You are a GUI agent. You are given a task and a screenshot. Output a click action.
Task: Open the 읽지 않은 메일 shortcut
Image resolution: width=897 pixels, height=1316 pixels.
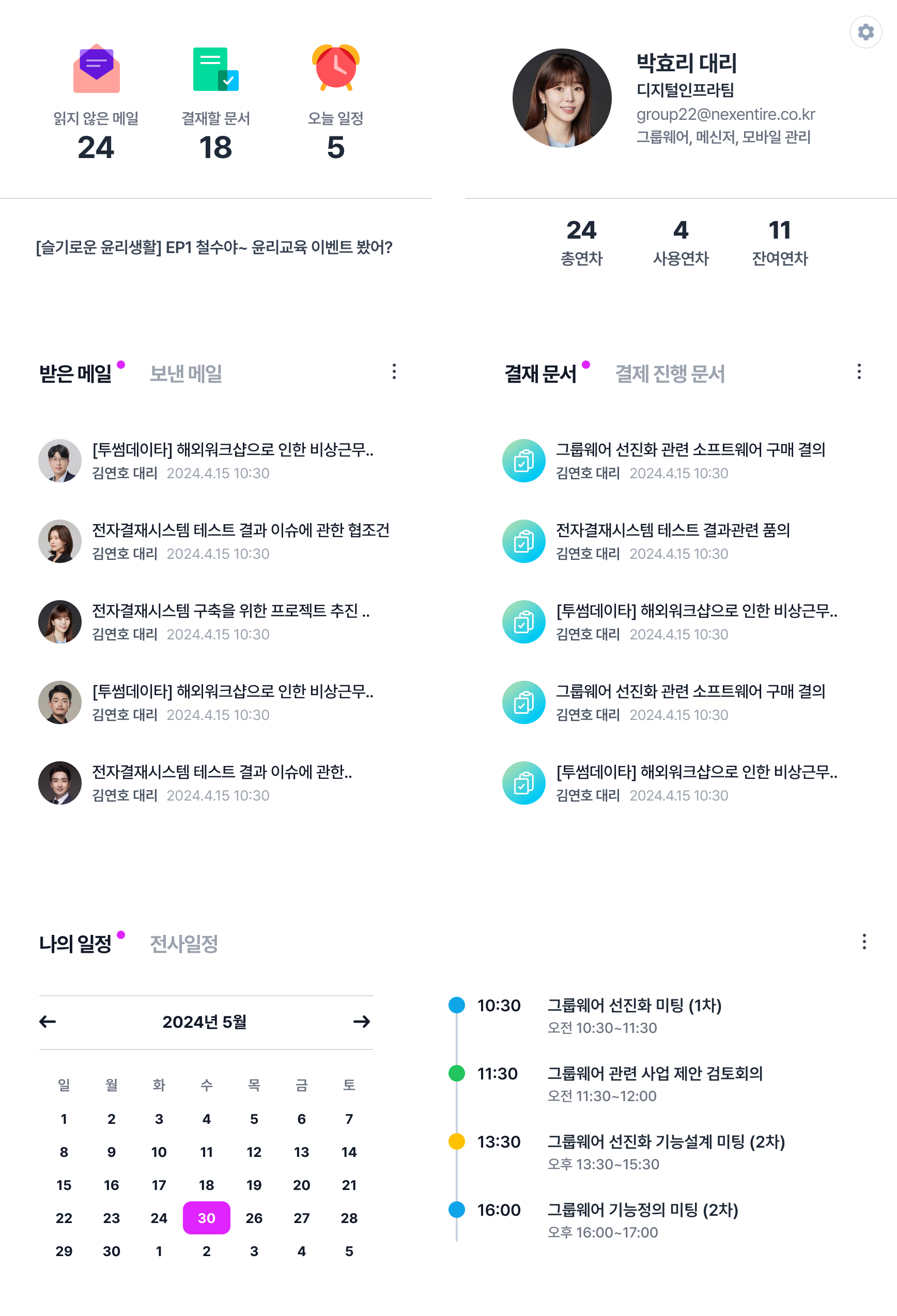click(x=96, y=102)
